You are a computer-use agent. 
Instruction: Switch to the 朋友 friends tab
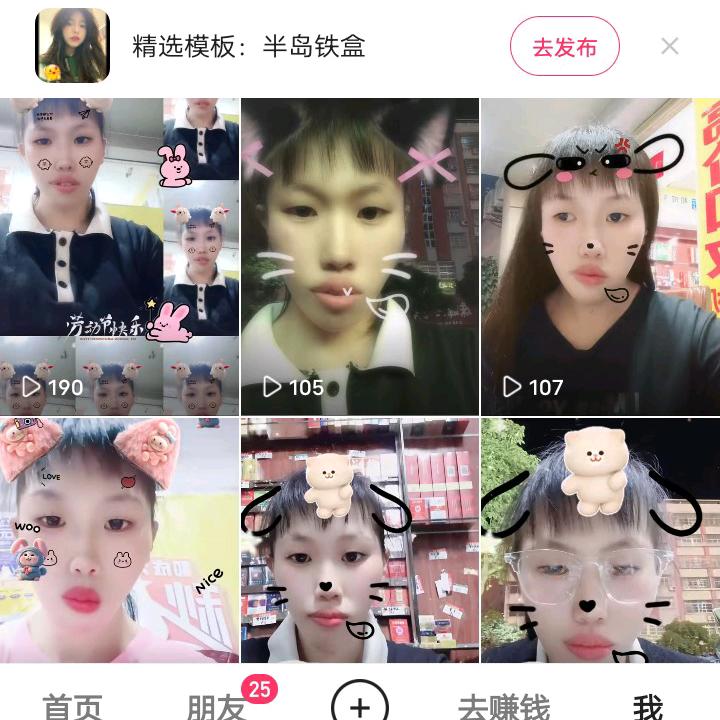pyautogui.click(x=216, y=707)
